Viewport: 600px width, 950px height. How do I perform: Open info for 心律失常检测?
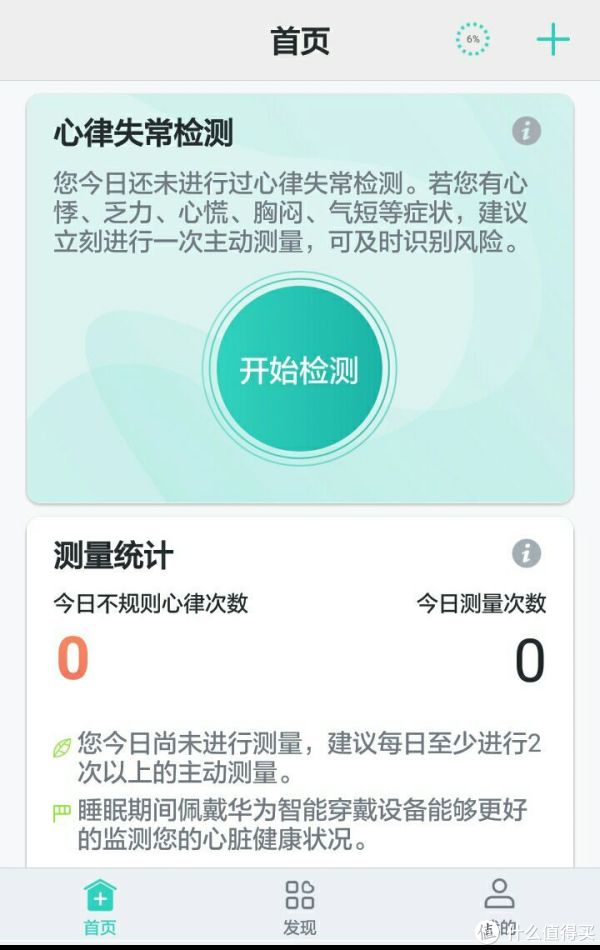[526, 131]
